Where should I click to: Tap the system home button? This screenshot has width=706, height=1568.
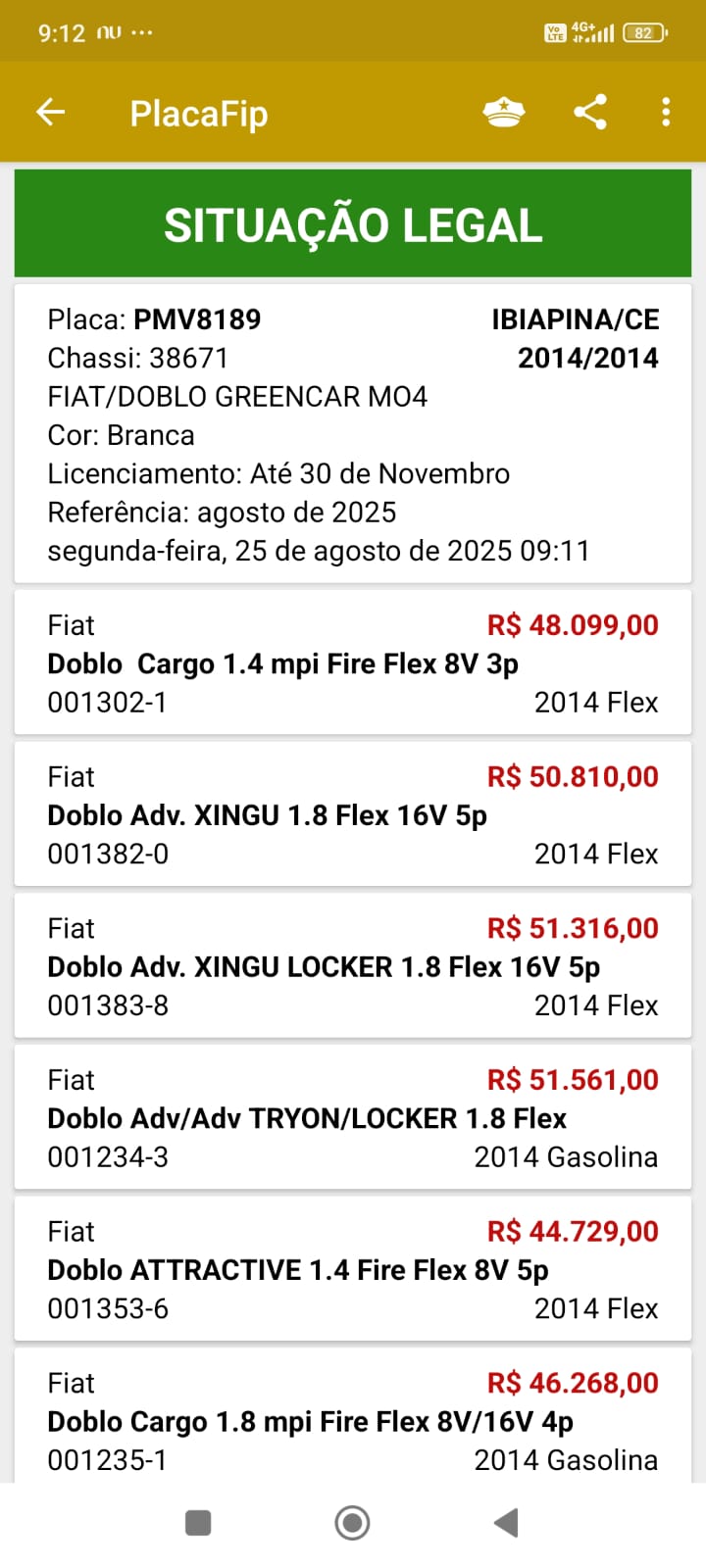coord(352,1523)
